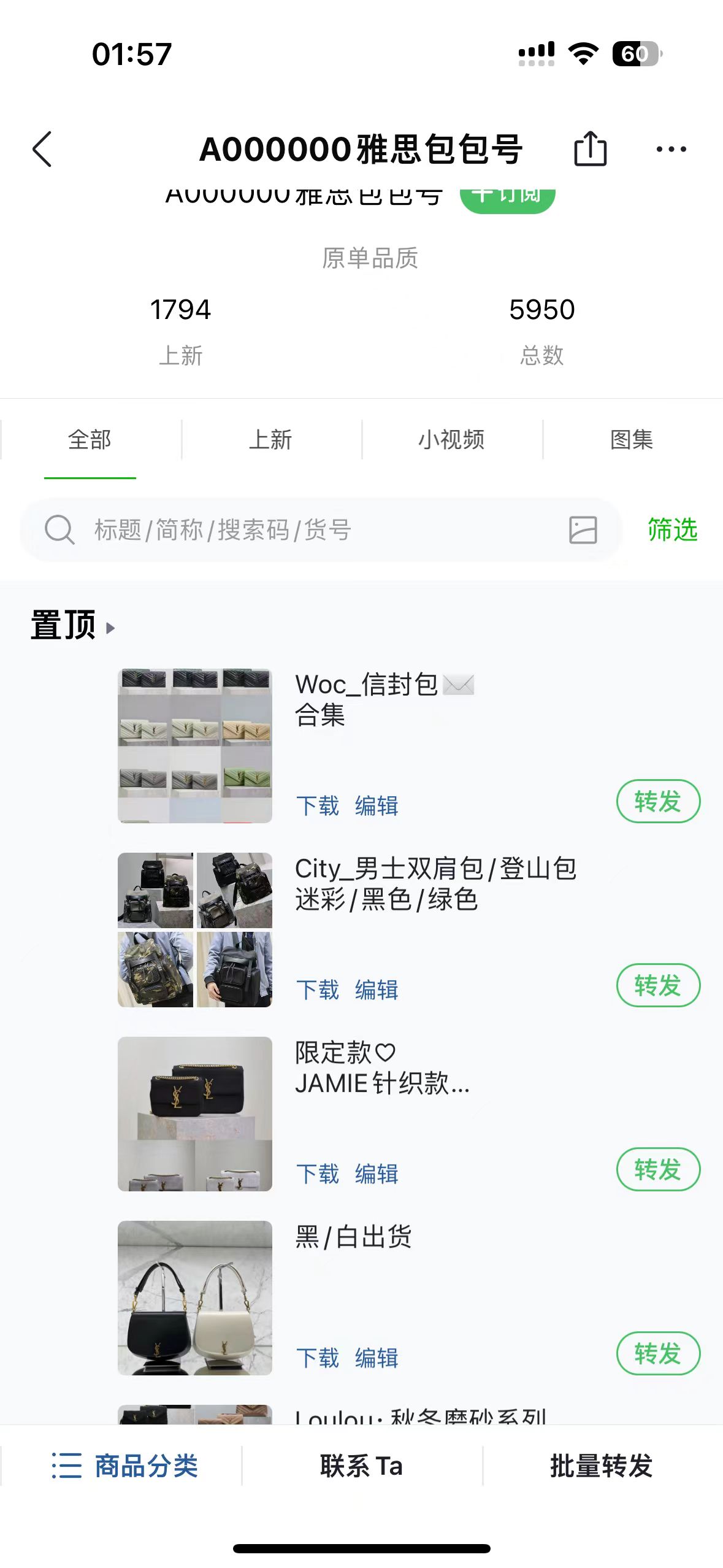The height and width of the screenshot is (1568, 723).
Task: Open the 限定款 JAMIE bag thumbnail
Action: click(x=195, y=1114)
